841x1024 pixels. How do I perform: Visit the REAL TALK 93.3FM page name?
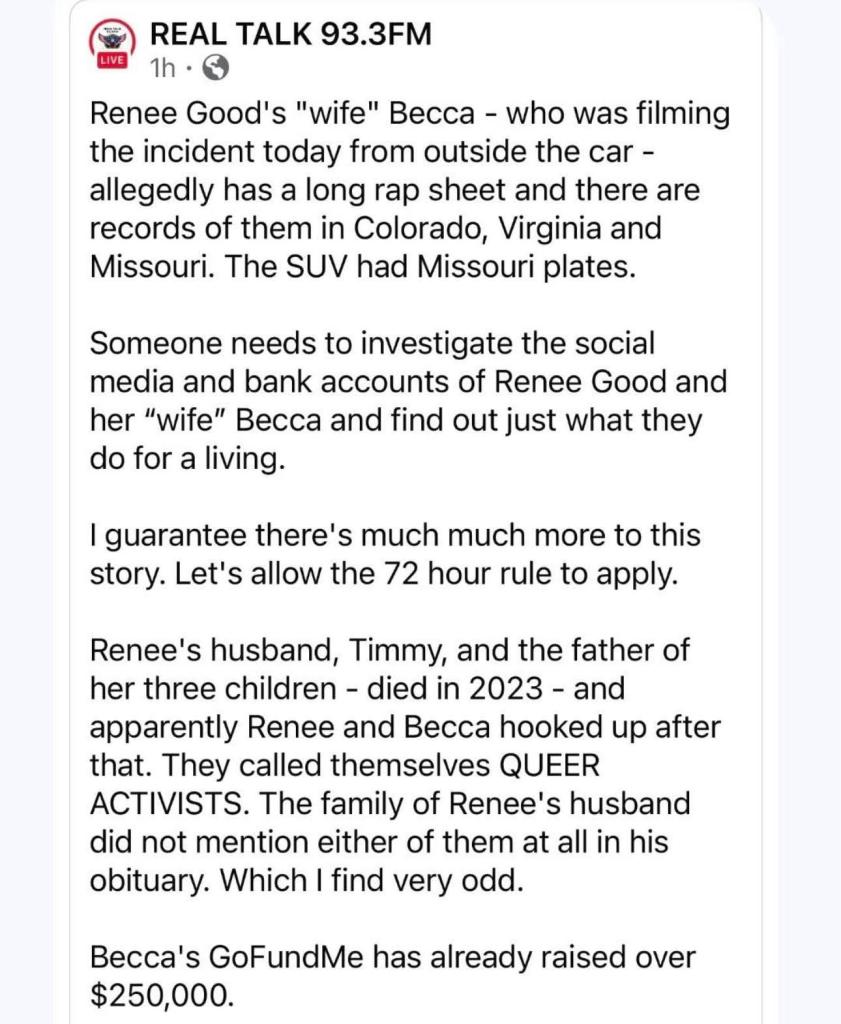point(290,35)
